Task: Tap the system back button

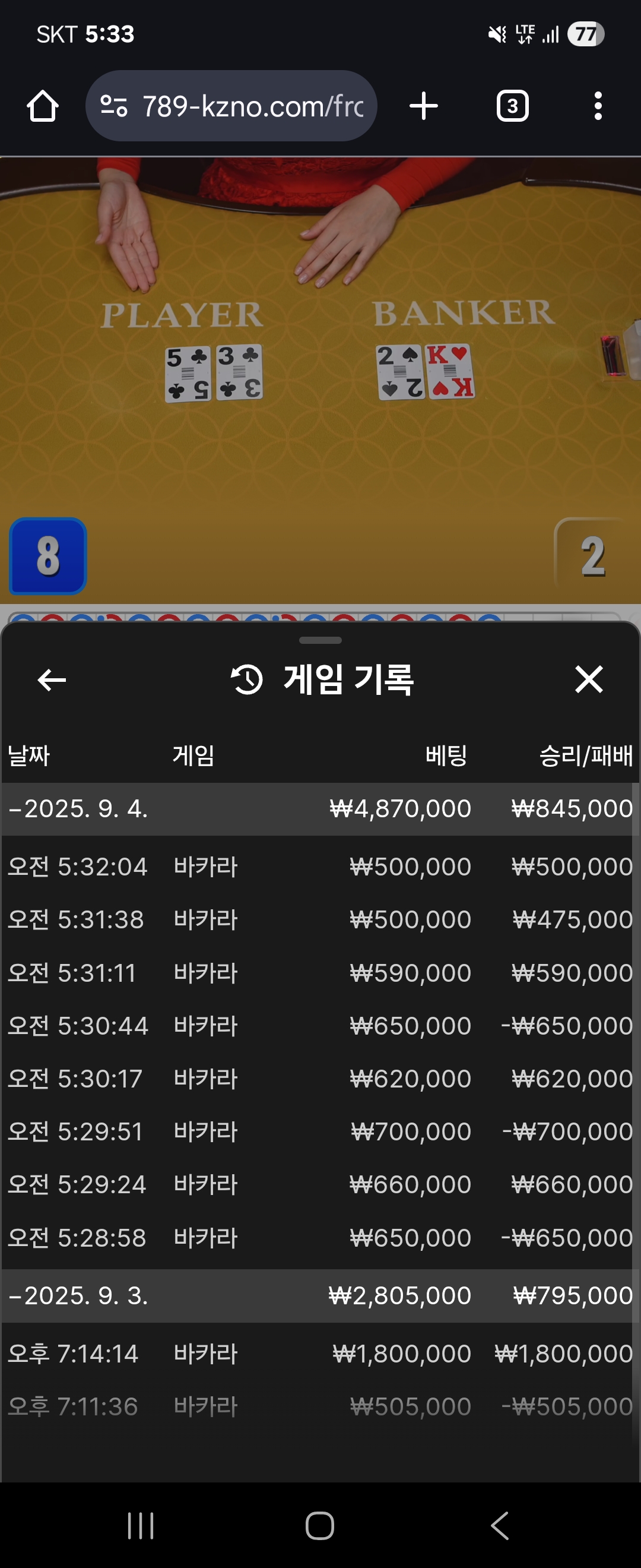Action: (500, 1526)
